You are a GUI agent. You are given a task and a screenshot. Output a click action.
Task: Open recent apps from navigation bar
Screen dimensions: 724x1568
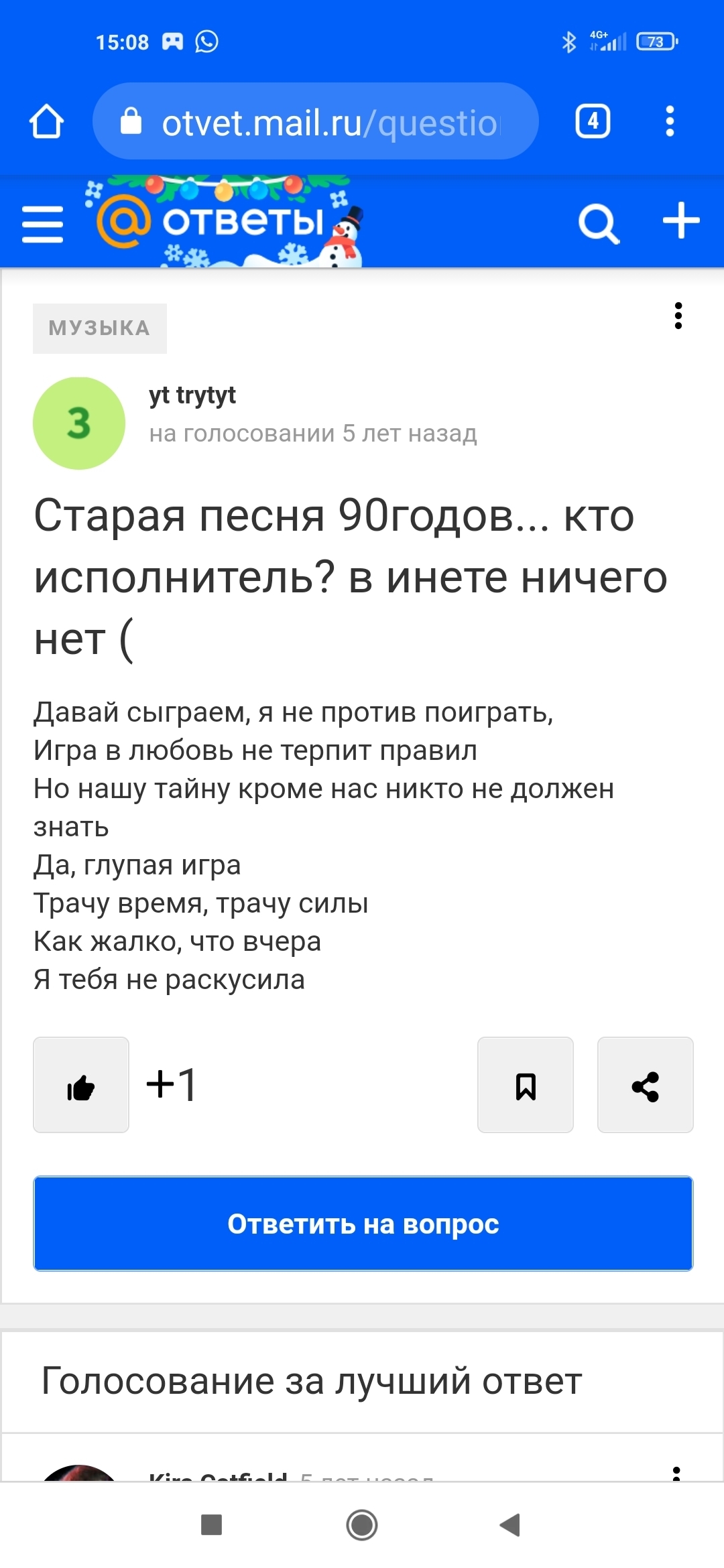212,1524
